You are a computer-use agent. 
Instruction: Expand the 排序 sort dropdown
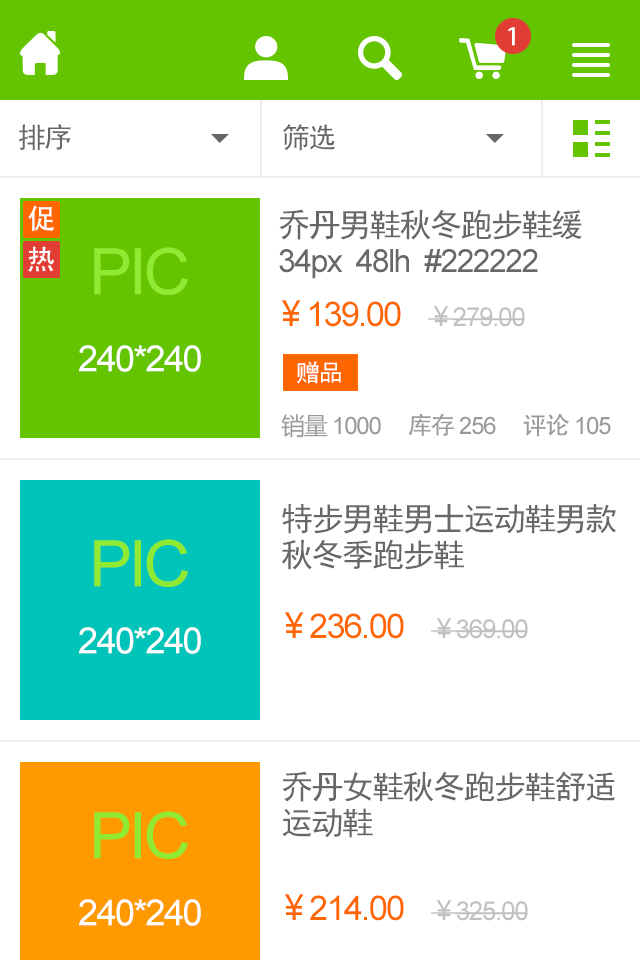[130, 138]
